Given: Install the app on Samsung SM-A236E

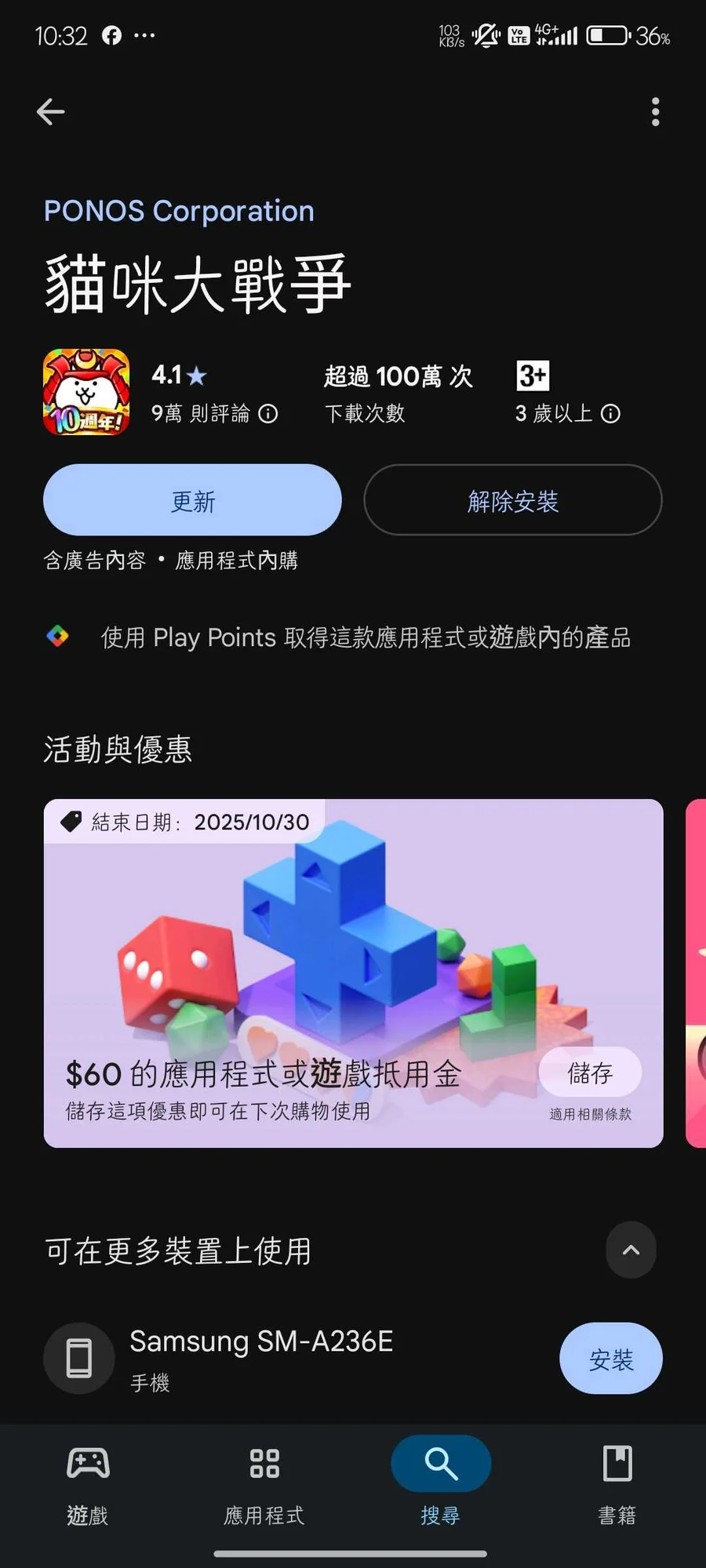Looking at the screenshot, I should point(611,1359).
